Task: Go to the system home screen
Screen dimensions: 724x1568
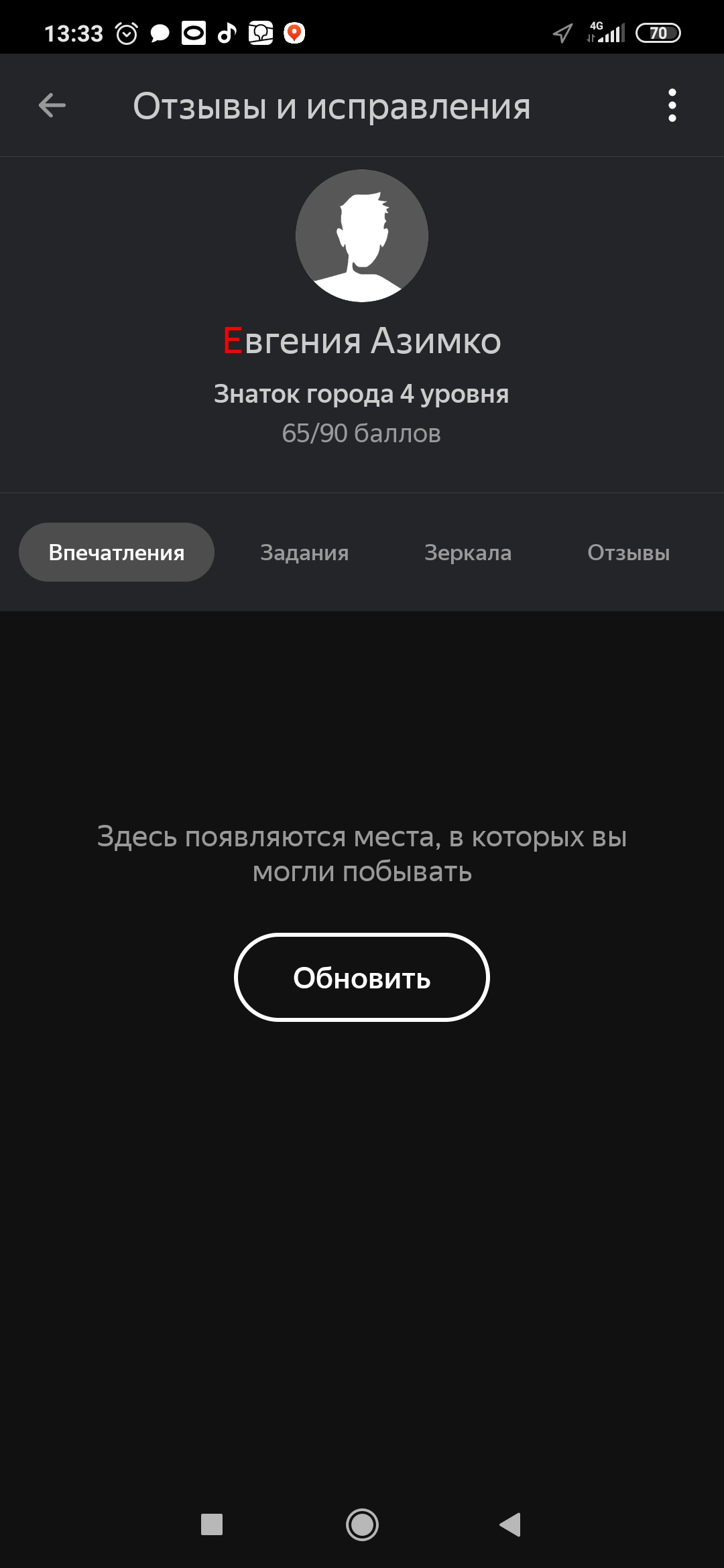Action: click(362, 1524)
